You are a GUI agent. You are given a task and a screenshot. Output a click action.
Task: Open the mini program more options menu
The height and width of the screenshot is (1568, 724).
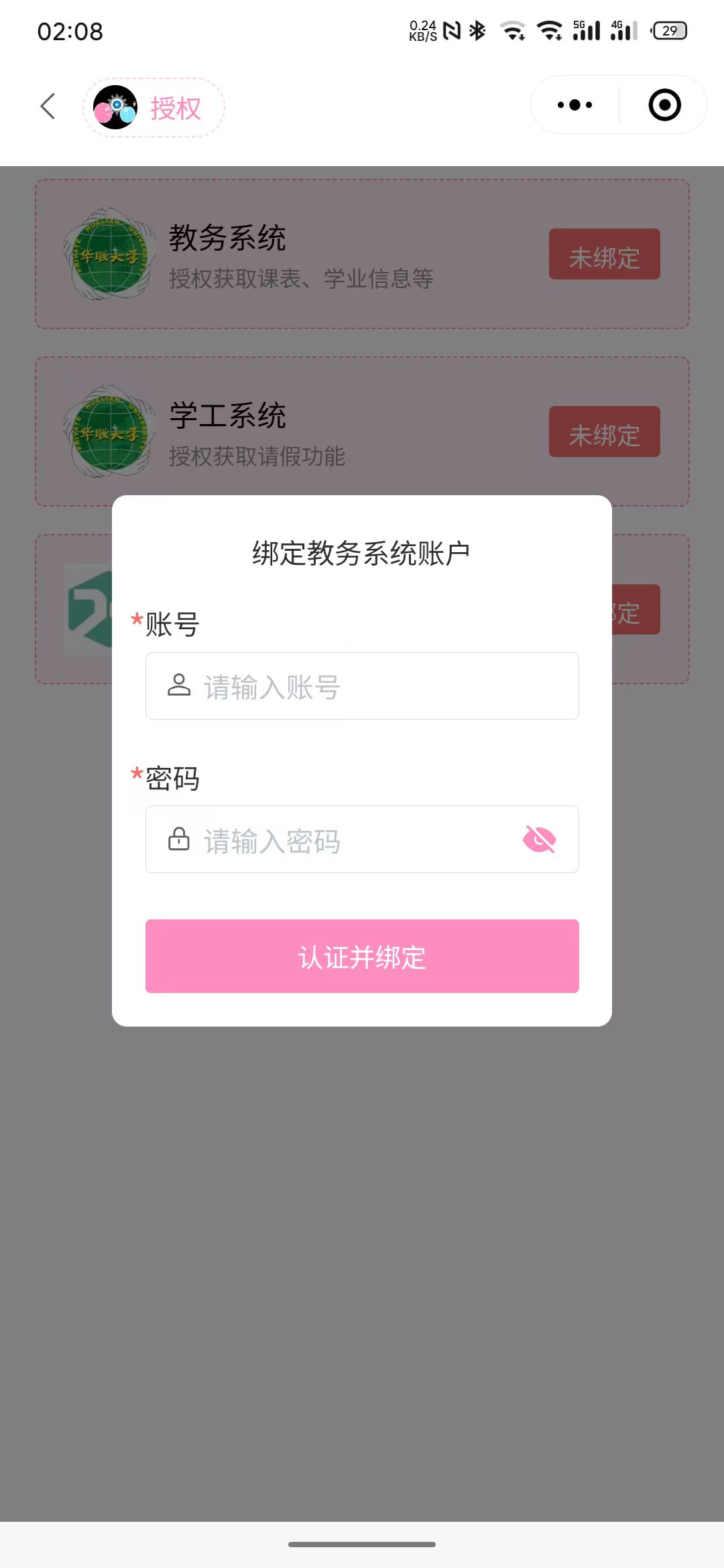point(575,105)
